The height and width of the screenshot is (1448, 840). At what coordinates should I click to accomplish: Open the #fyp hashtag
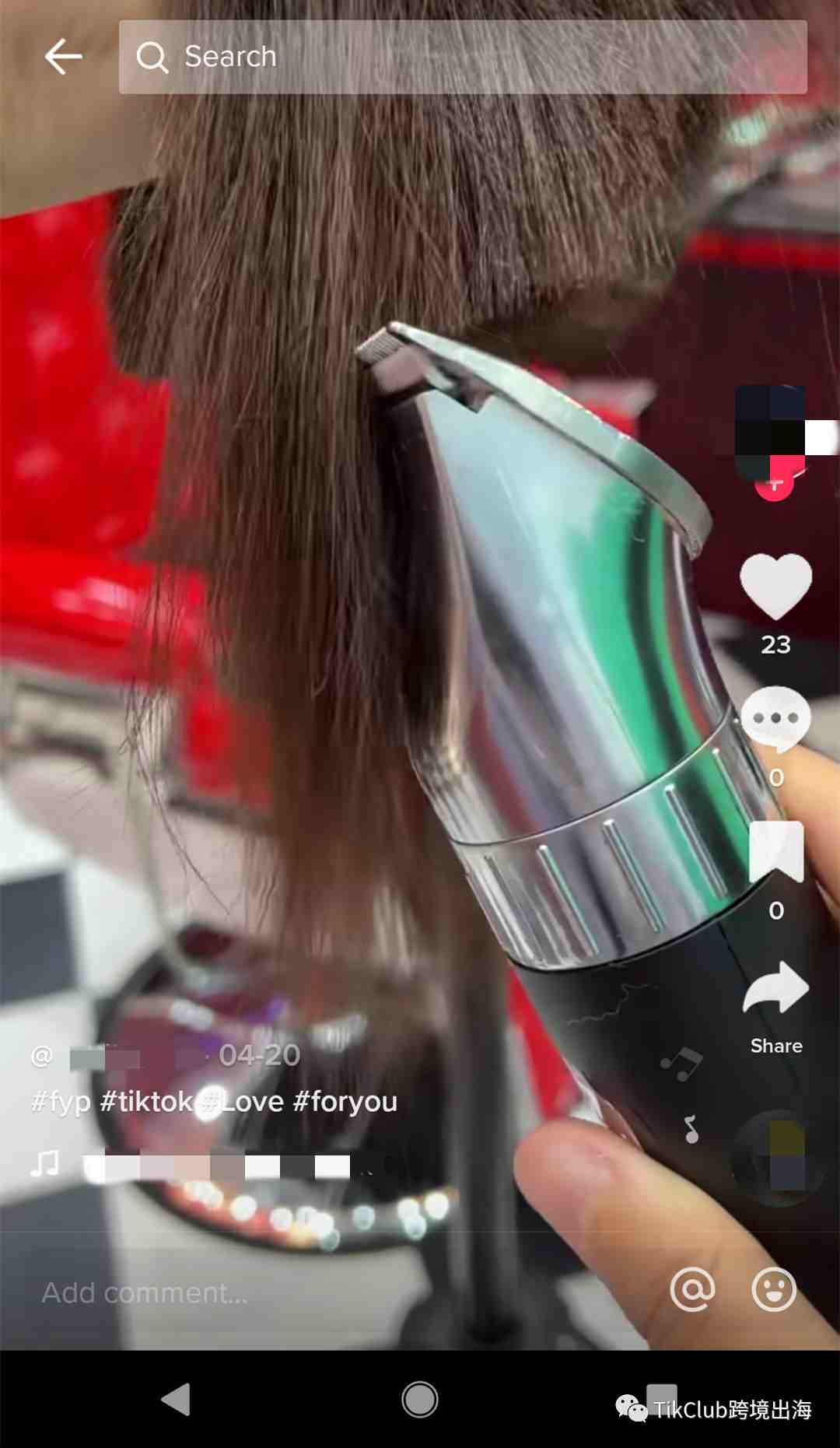(x=61, y=1102)
